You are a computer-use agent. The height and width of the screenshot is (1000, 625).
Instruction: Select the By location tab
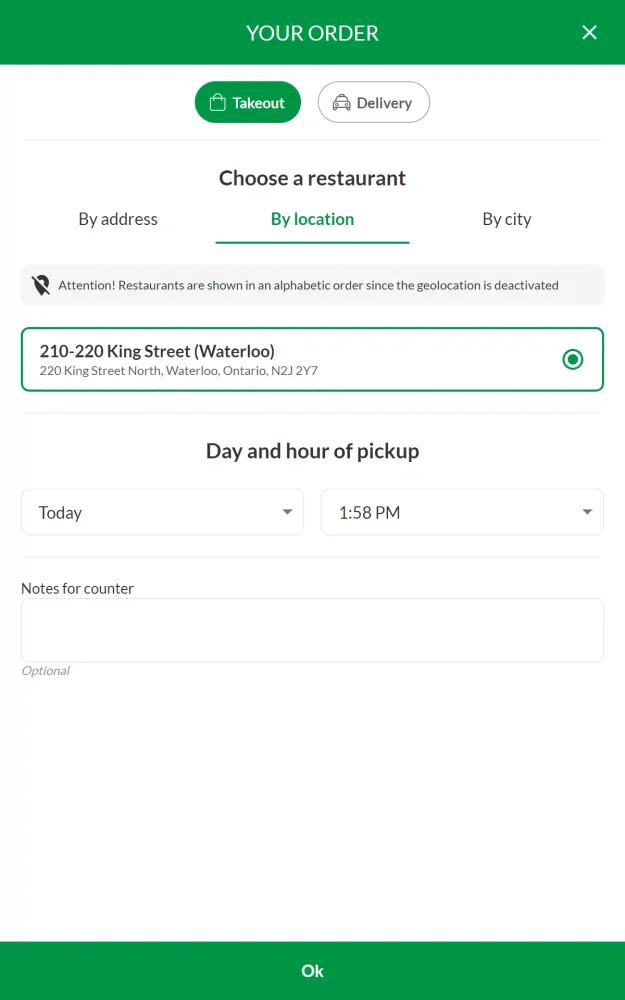(312, 219)
